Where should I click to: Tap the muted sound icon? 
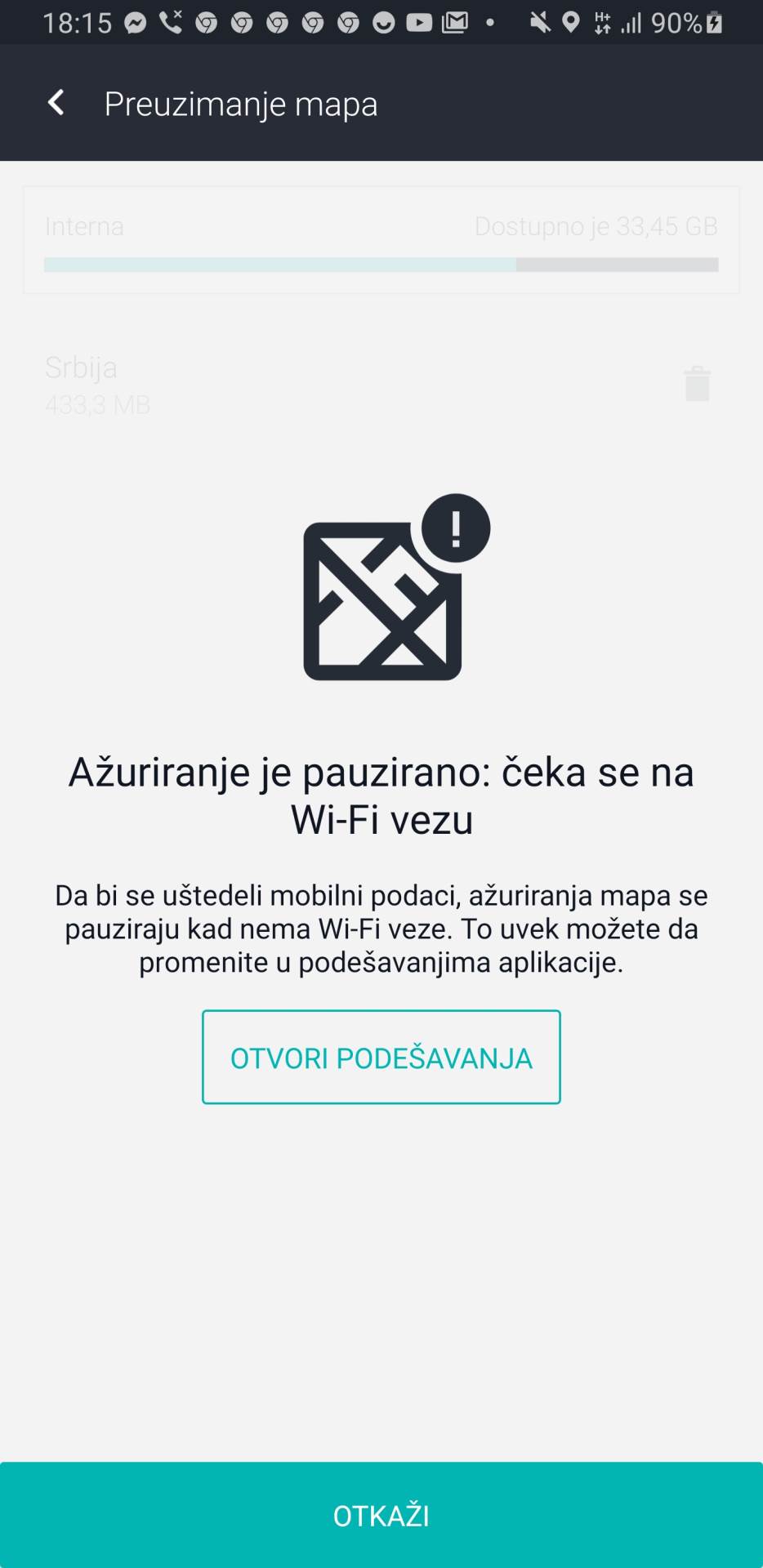(538, 23)
